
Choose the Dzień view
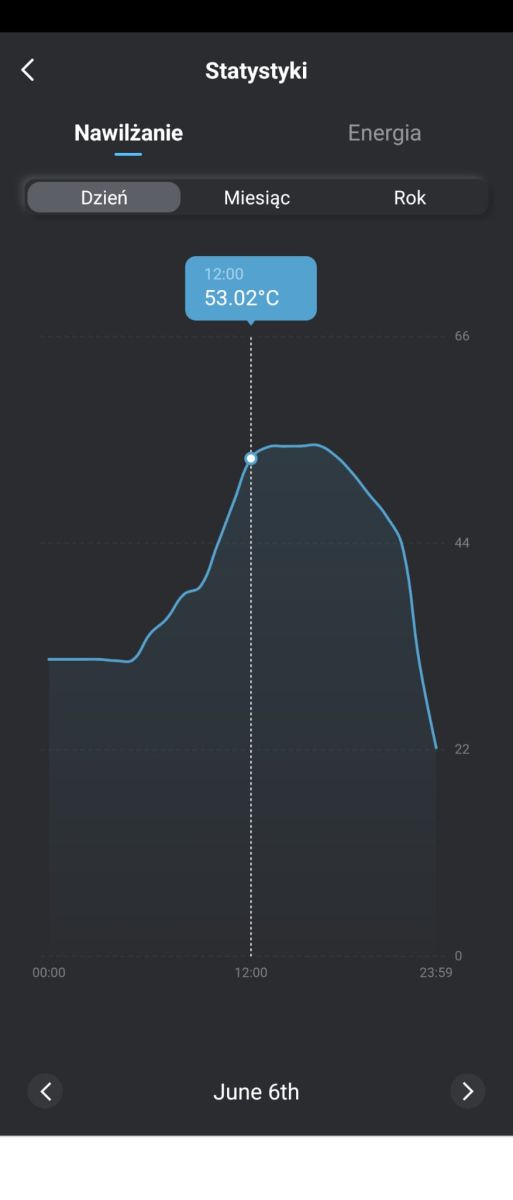click(104, 197)
